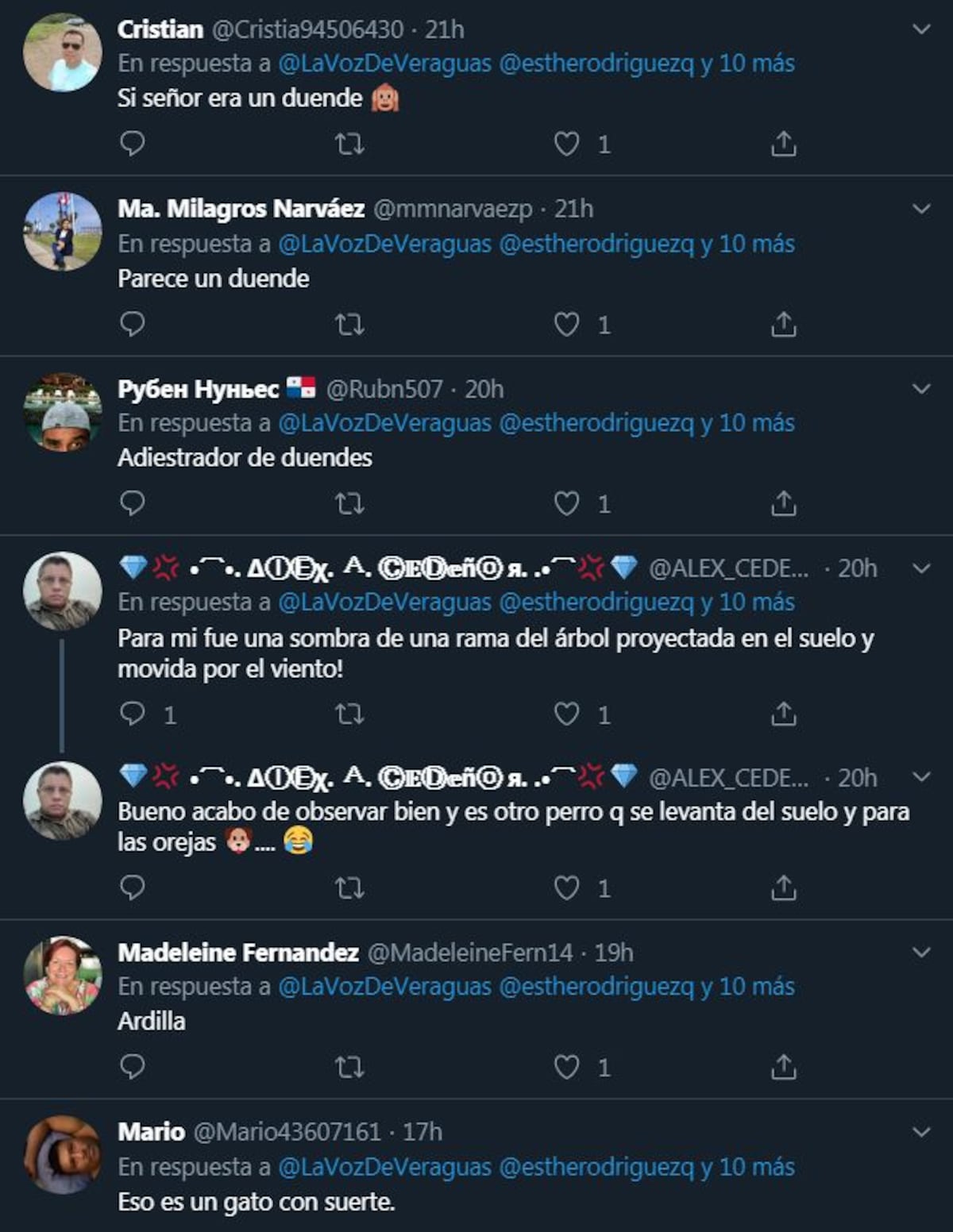This screenshot has height=1232, width=953.
Task: Open the dropdown arrow on Mario's tweet
Action: (x=921, y=1131)
